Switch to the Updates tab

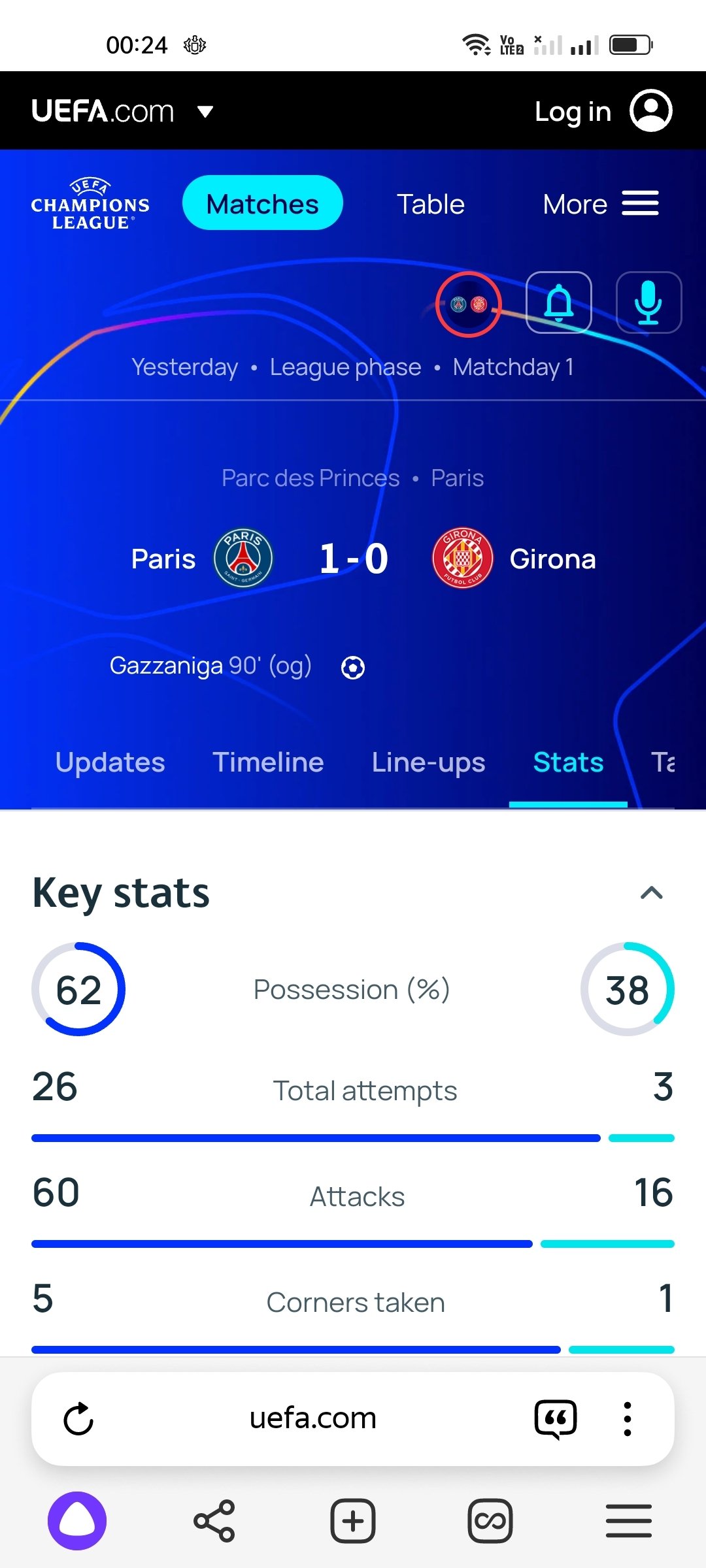click(110, 762)
